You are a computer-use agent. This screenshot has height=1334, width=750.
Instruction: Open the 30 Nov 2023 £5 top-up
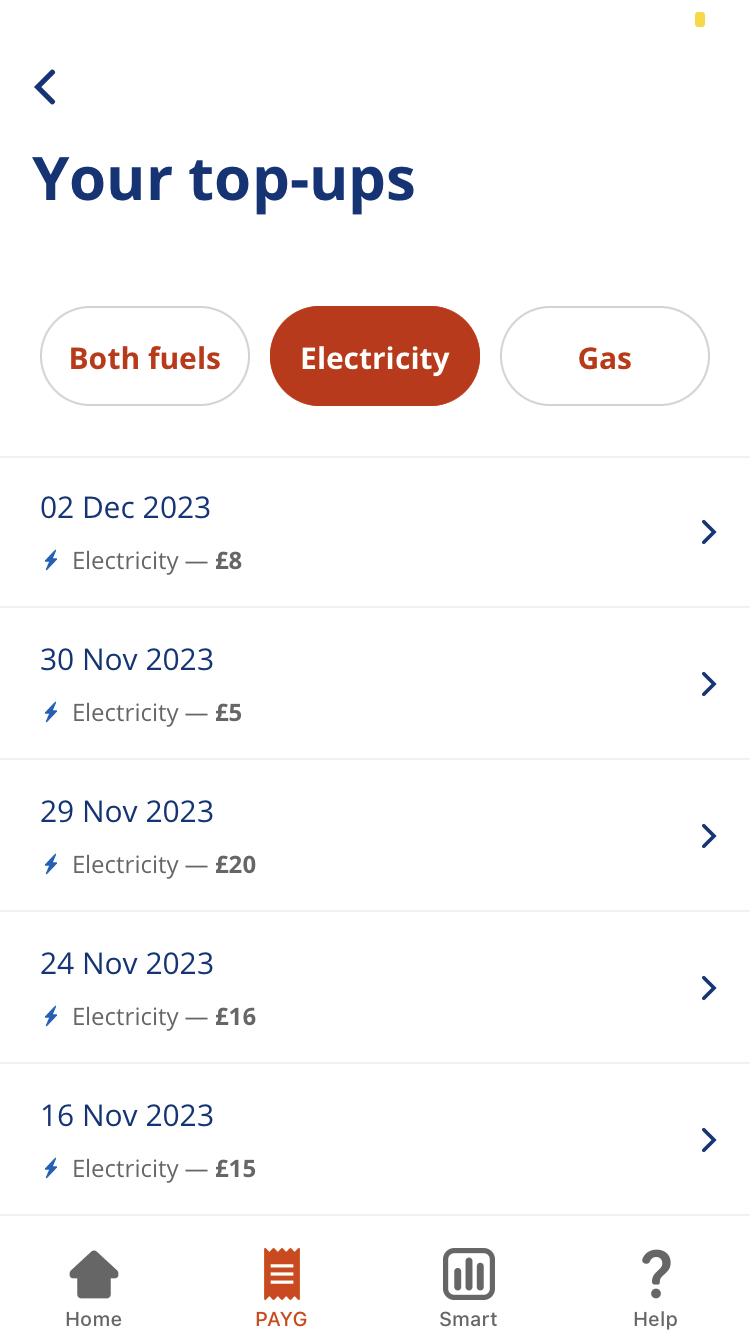(x=375, y=684)
